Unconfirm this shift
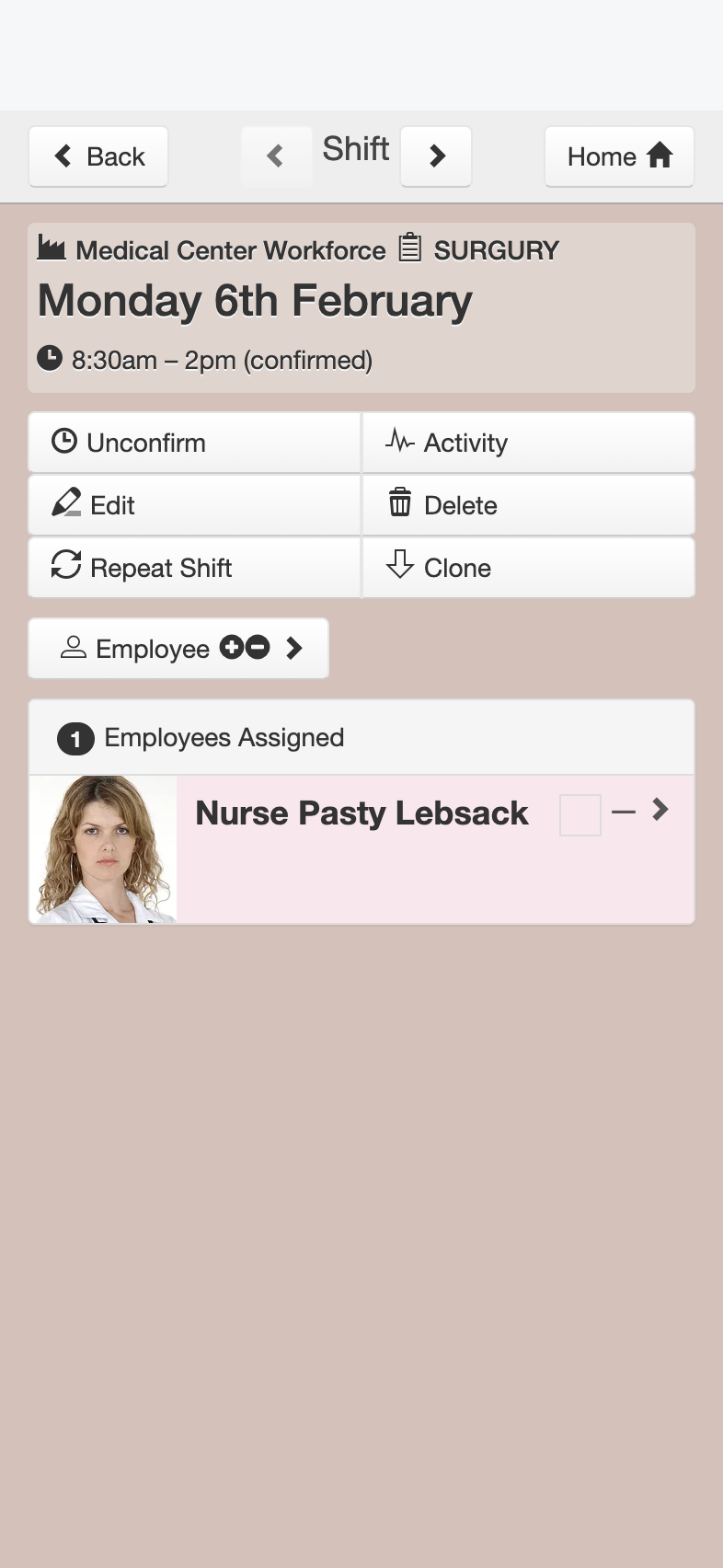 pyautogui.click(x=194, y=443)
